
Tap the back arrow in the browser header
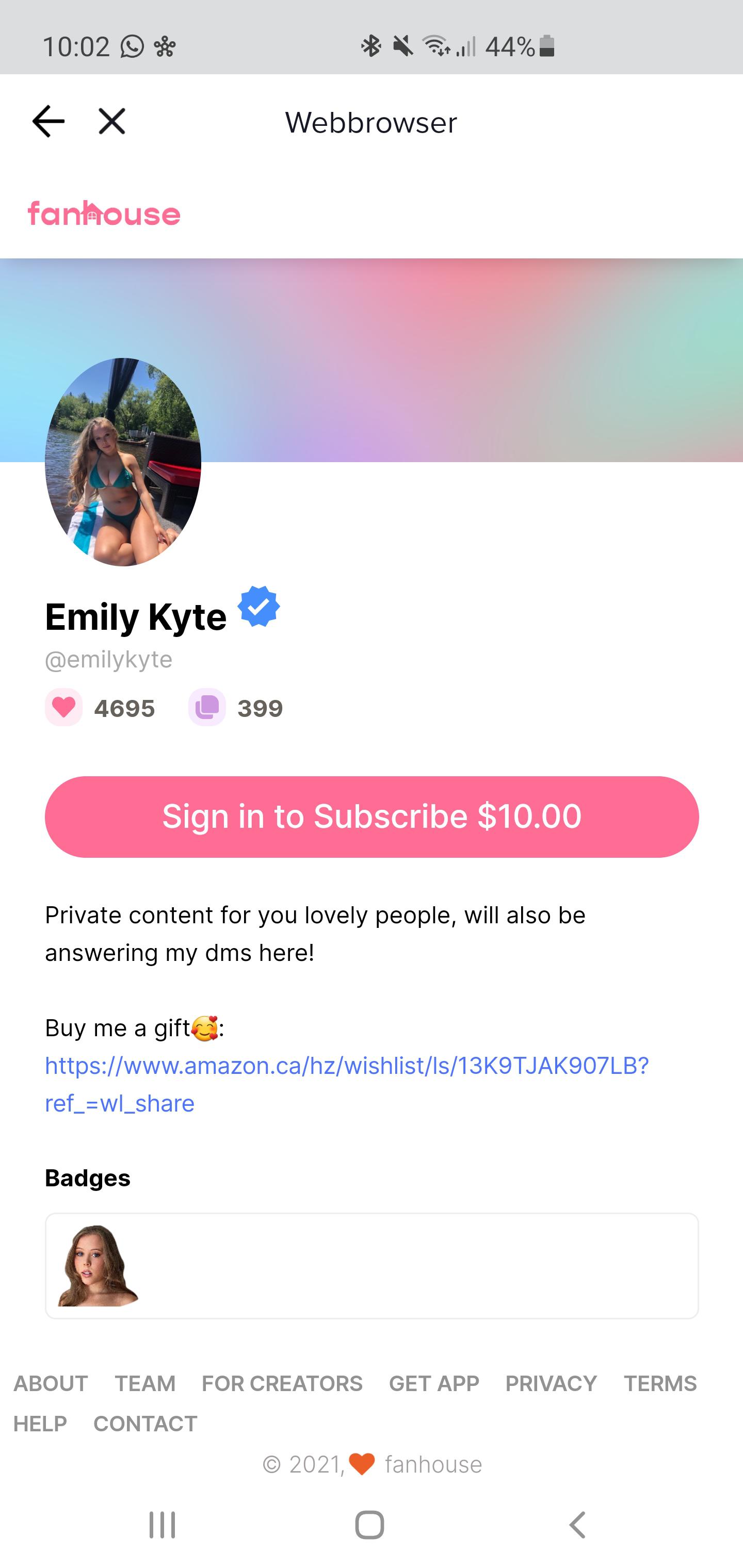click(50, 121)
